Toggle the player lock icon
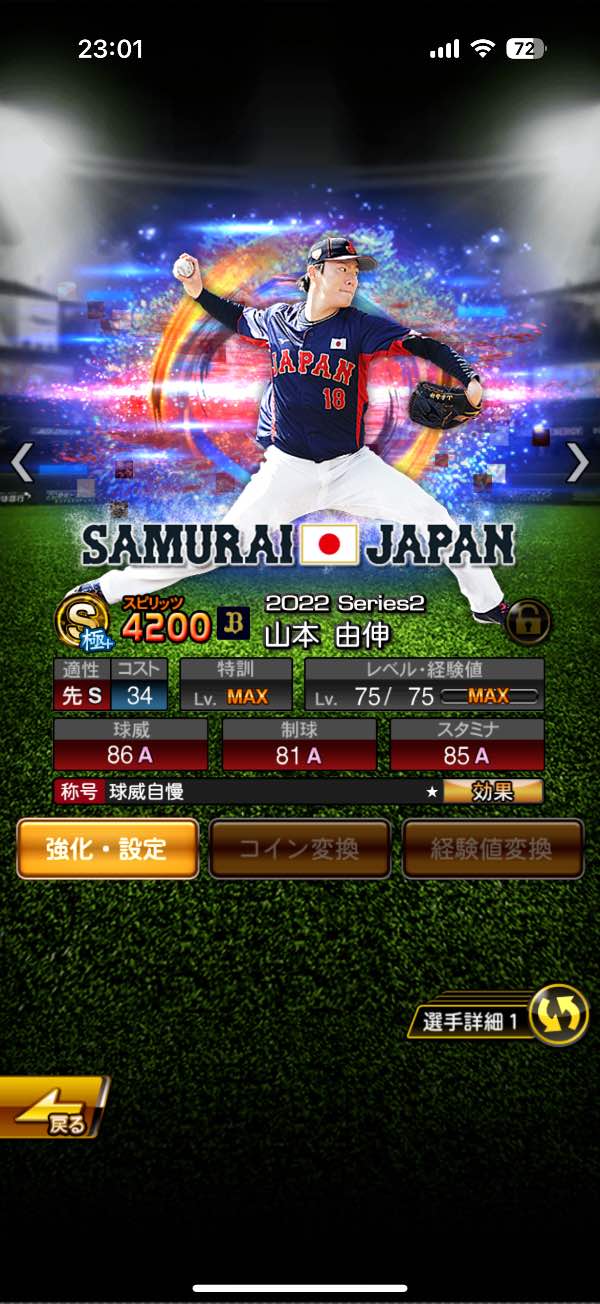This screenshot has height=1304, width=600. (x=528, y=622)
